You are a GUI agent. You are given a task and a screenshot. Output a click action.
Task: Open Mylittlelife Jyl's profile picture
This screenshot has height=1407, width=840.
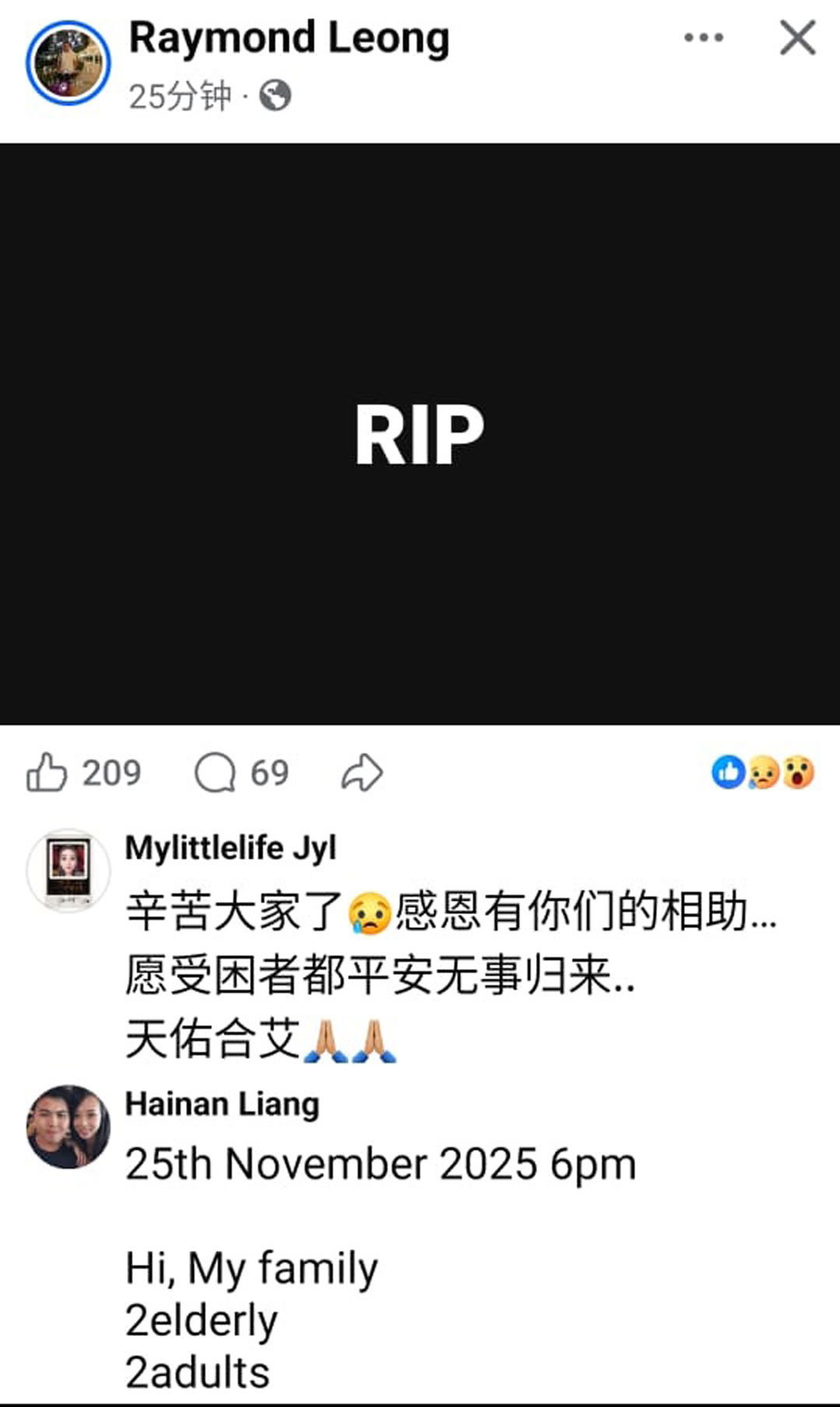(x=68, y=869)
